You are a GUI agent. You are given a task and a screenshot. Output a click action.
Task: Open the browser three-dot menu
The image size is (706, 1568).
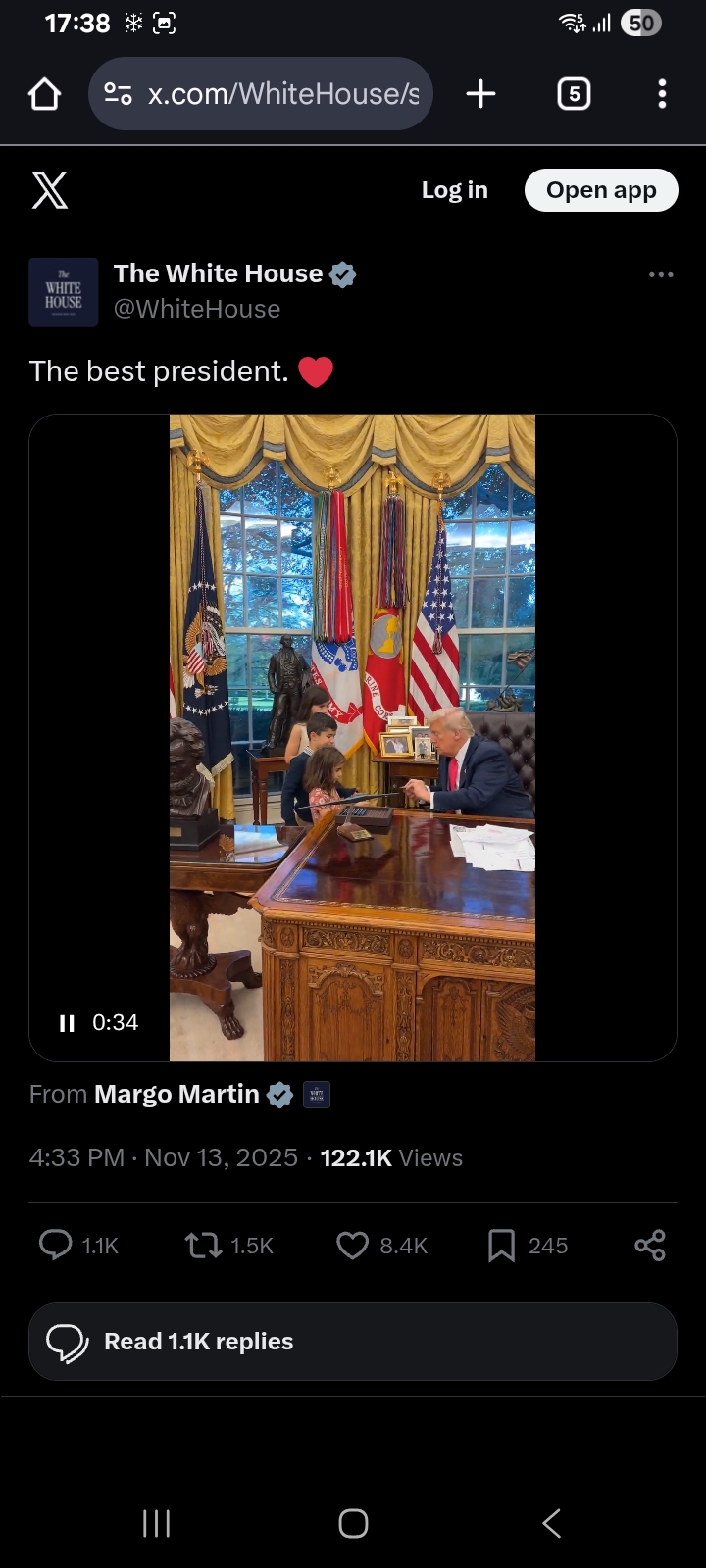(x=662, y=94)
